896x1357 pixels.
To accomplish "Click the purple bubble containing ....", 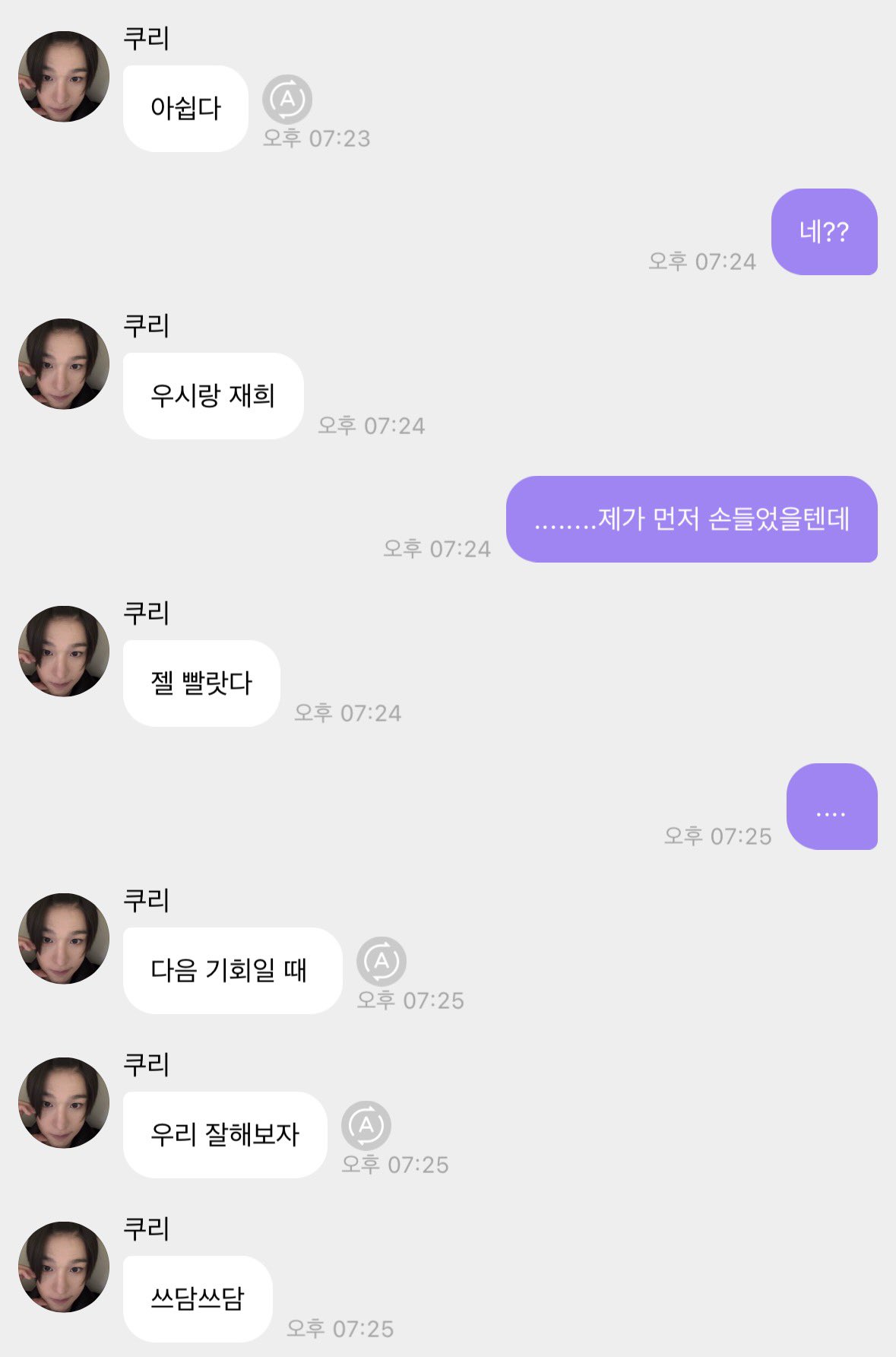I will pyautogui.click(x=834, y=811).
